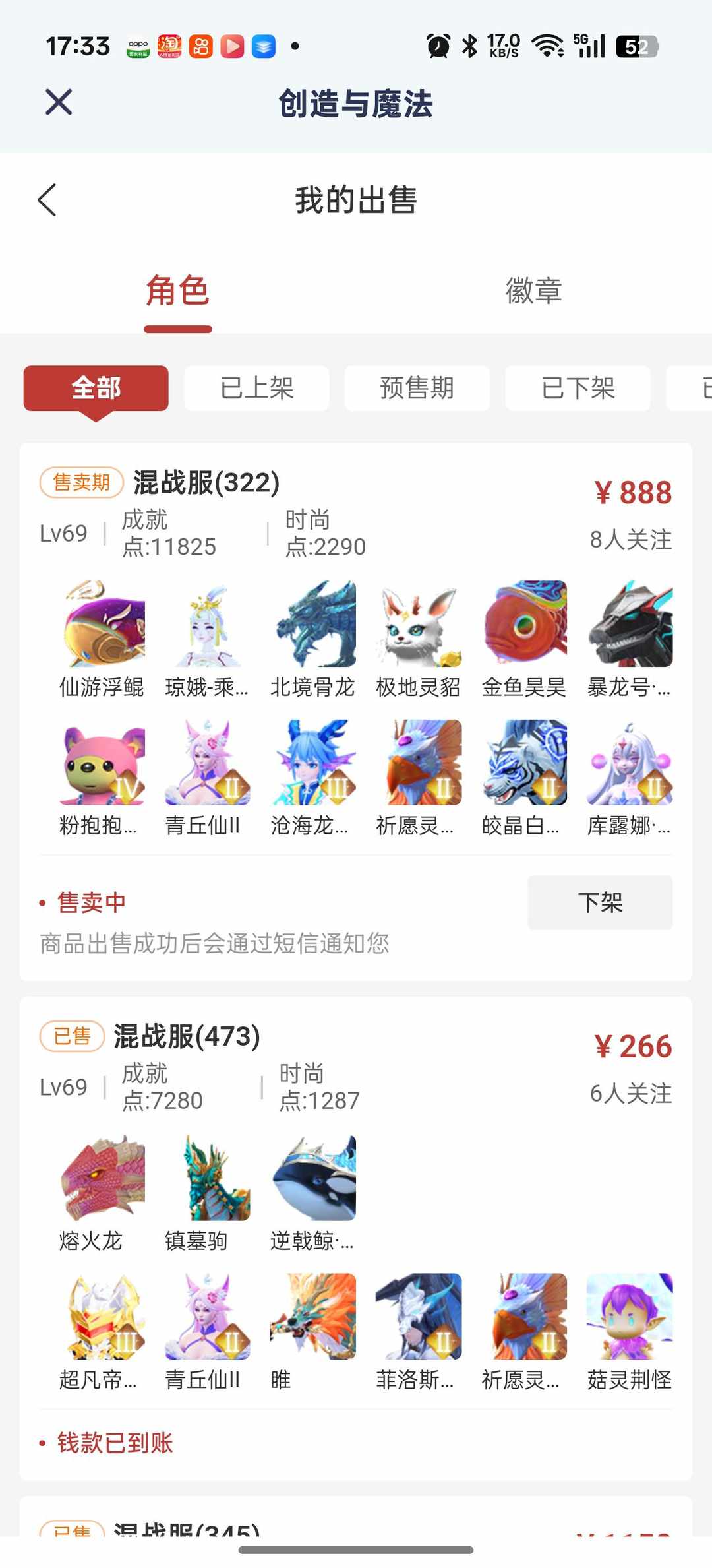Image resolution: width=712 pixels, height=1568 pixels.
Task: Click the 熔火龙 pet icon
Action: [100, 1181]
